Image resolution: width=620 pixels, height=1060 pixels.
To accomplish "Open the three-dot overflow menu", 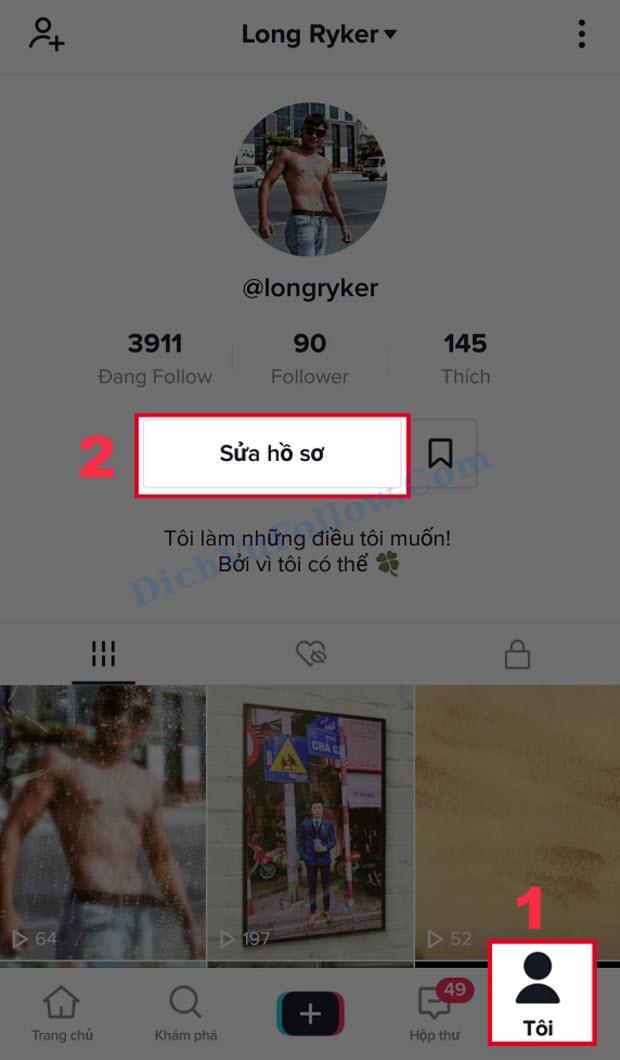I will [582, 34].
